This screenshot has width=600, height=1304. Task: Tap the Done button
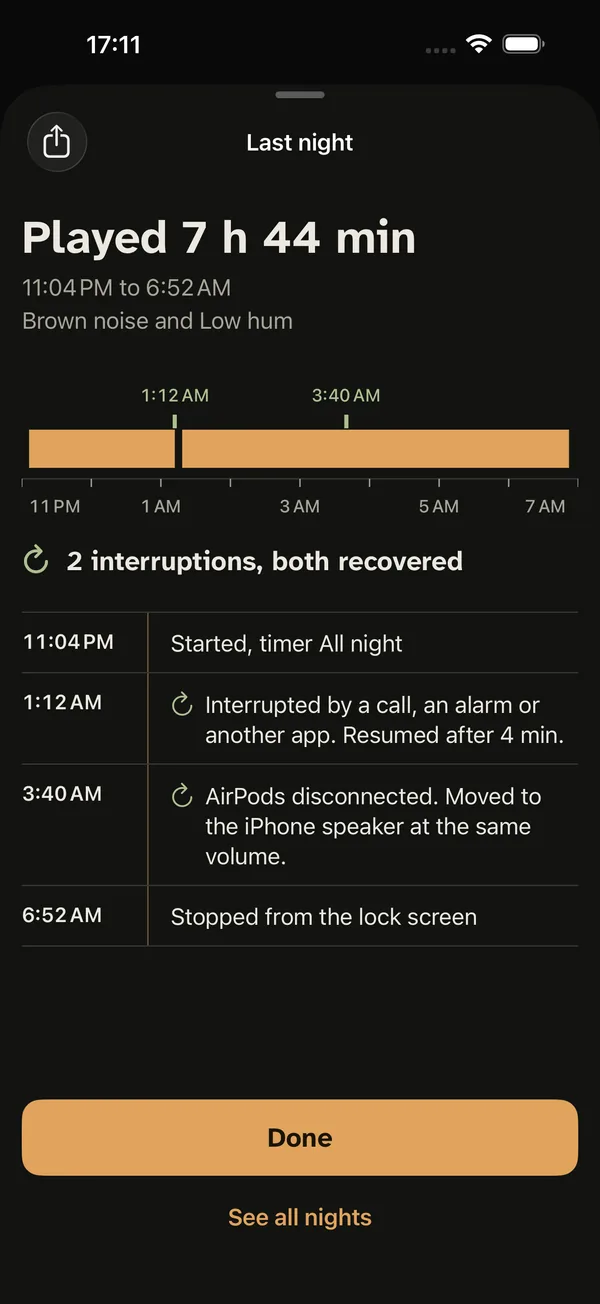[300, 1137]
